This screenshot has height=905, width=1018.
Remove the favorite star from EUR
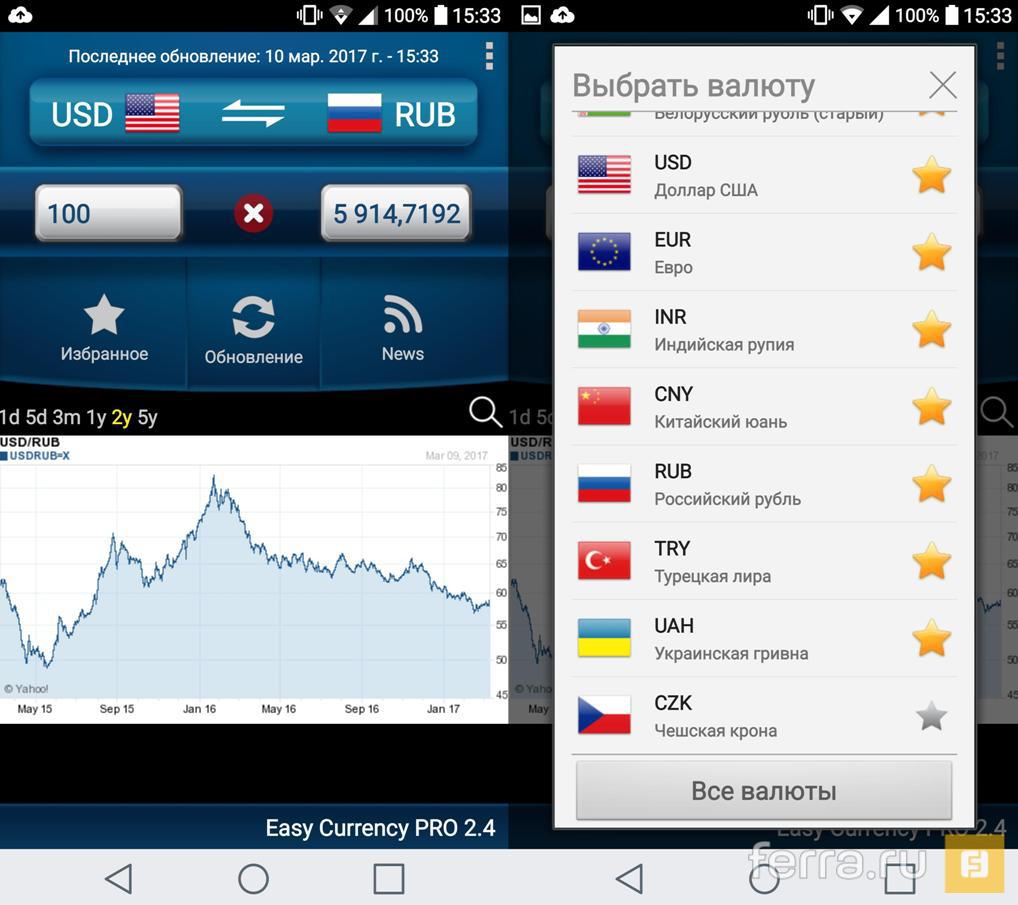tap(931, 252)
